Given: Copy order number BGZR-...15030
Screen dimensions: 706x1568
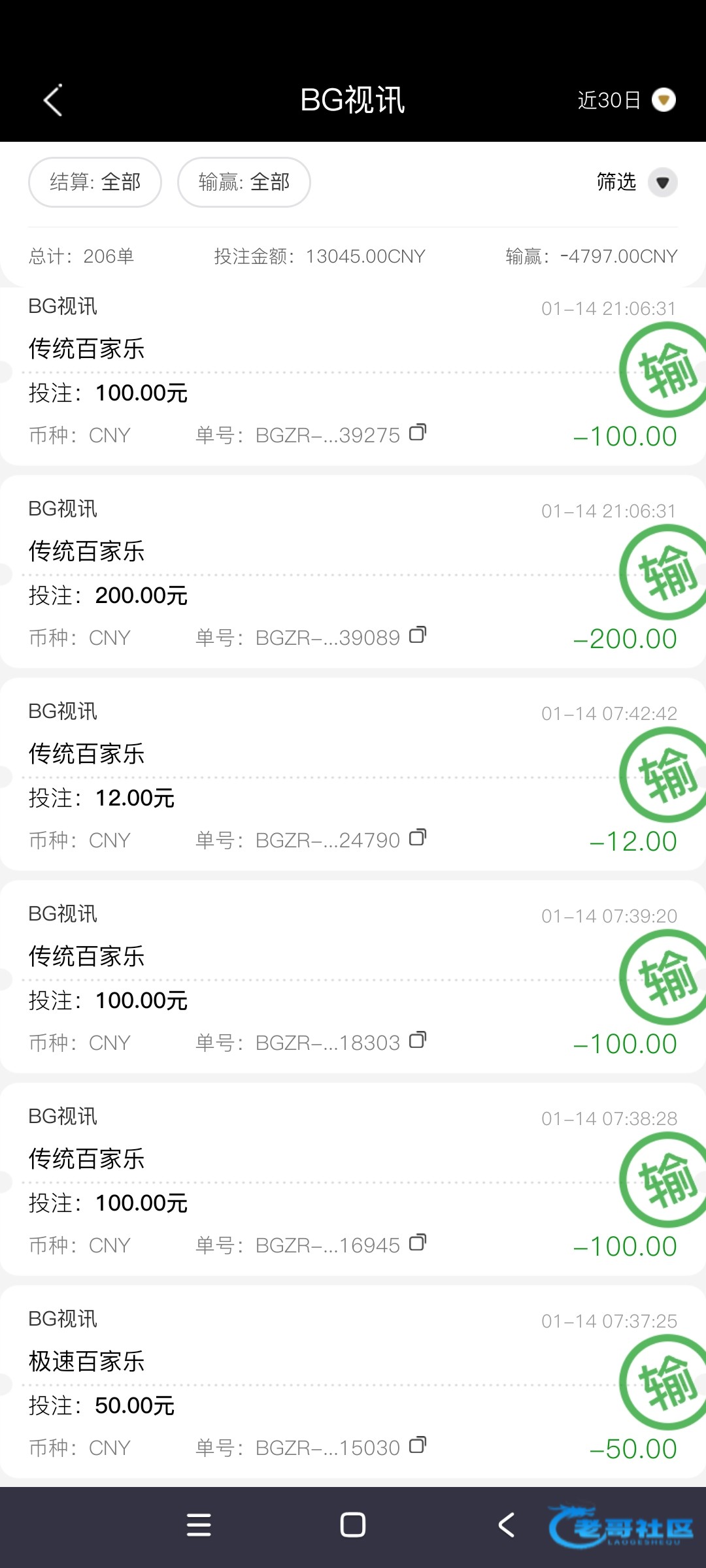Looking at the screenshot, I should click(418, 1445).
